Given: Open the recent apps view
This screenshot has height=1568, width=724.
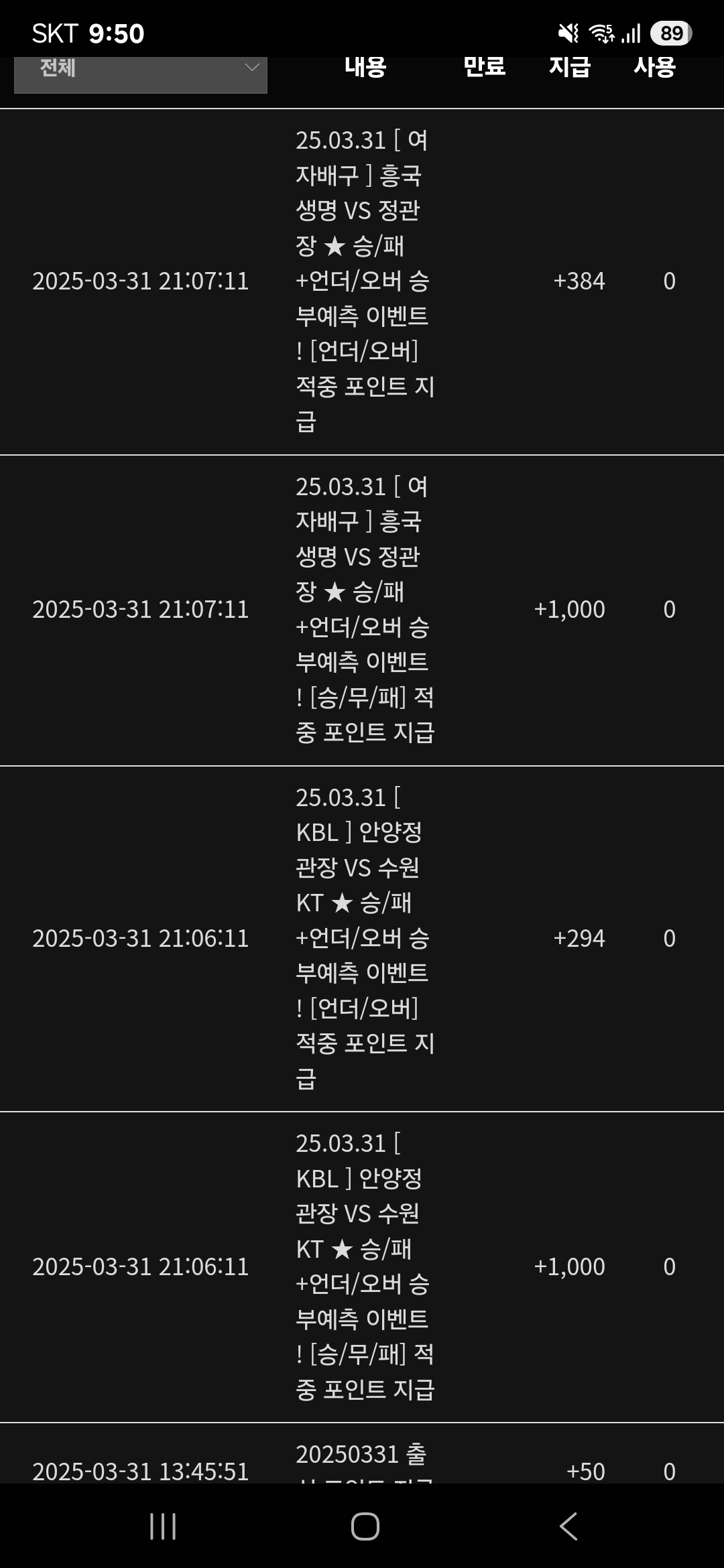Looking at the screenshot, I should [163, 1526].
